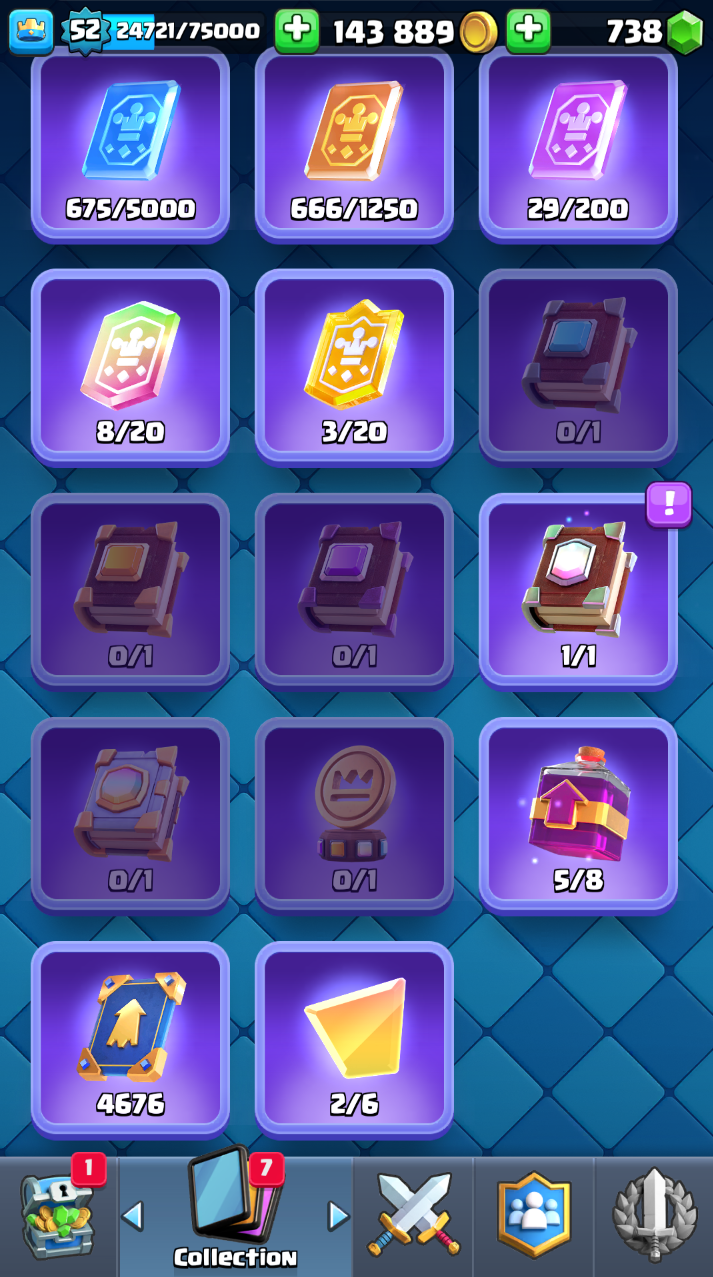This screenshot has width=713, height=1277.
Task: Select the purple epic wild card 29/200
Action: click(x=578, y=143)
